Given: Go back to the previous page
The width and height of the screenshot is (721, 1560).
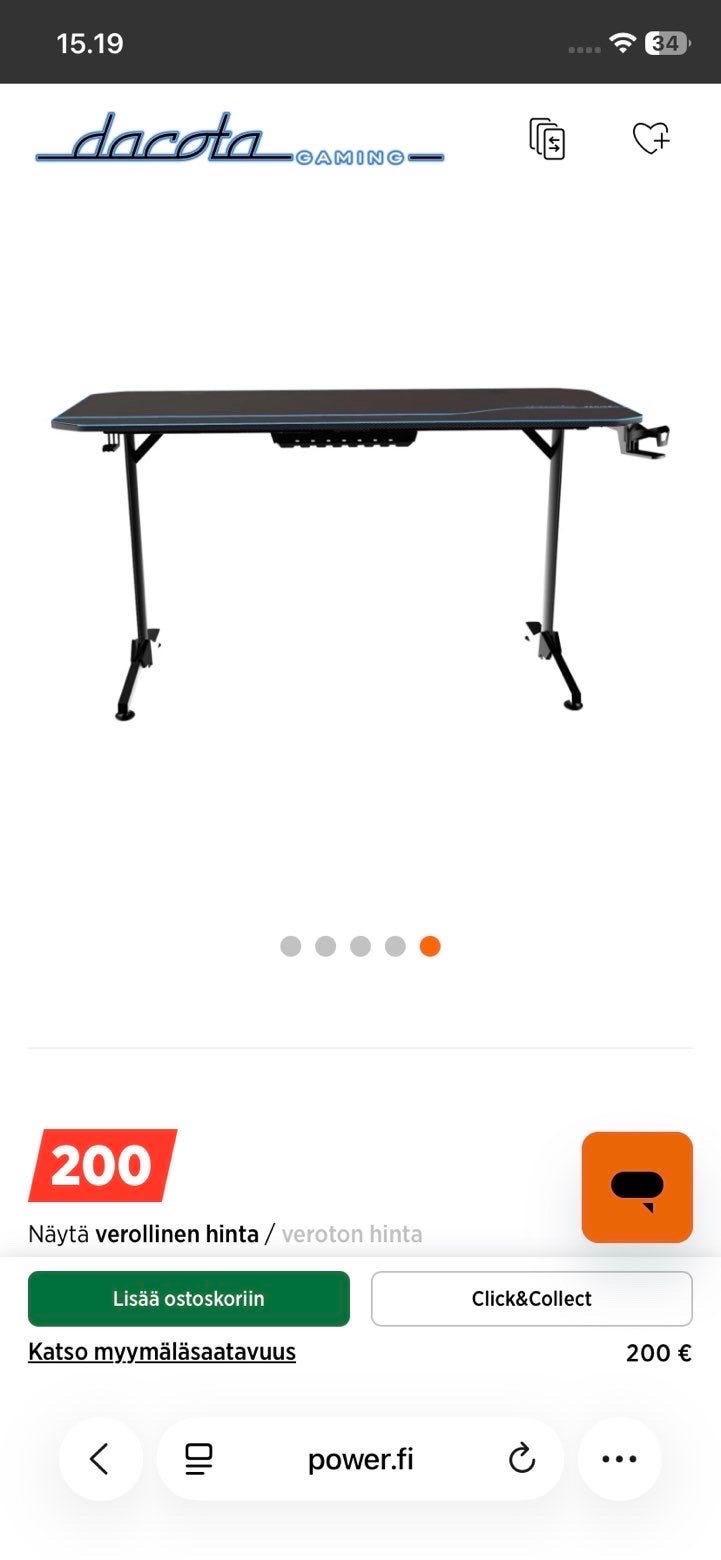Looking at the screenshot, I should click(100, 1459).
